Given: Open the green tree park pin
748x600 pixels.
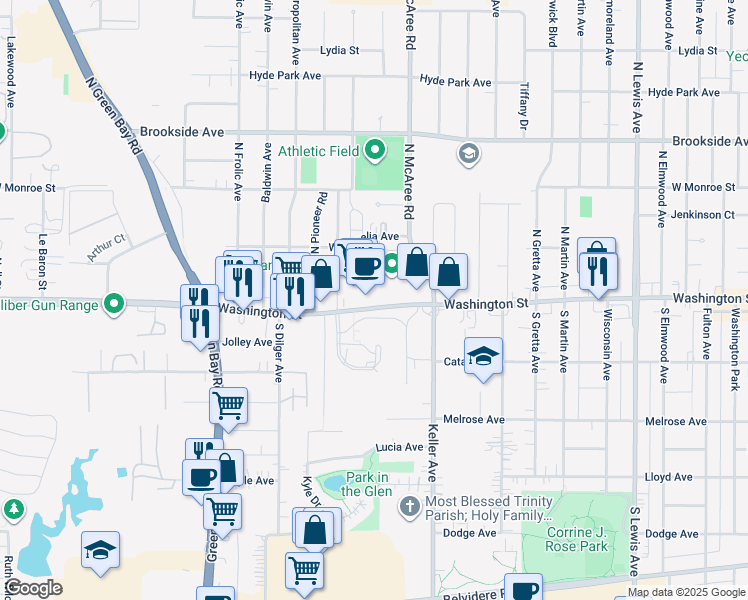Looking at the screenshot, I should 14,509.
